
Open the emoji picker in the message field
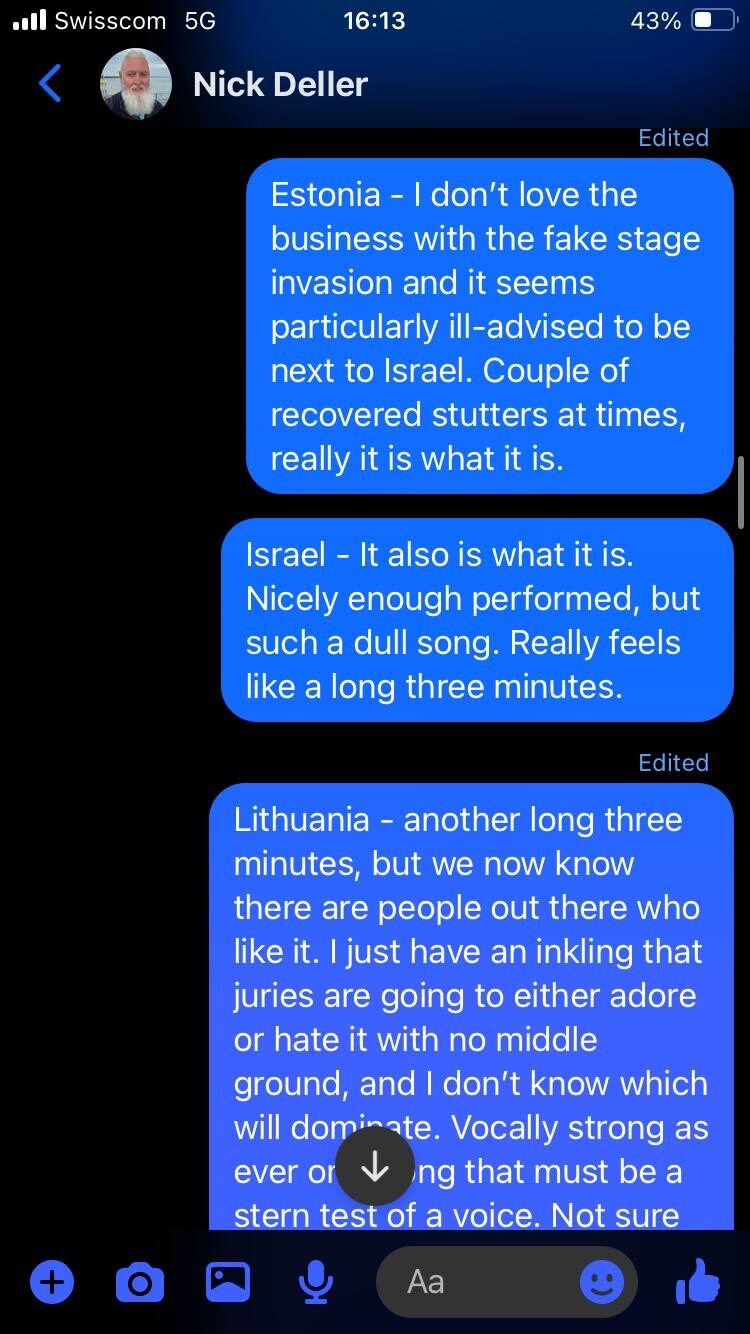click(602, 1282)
